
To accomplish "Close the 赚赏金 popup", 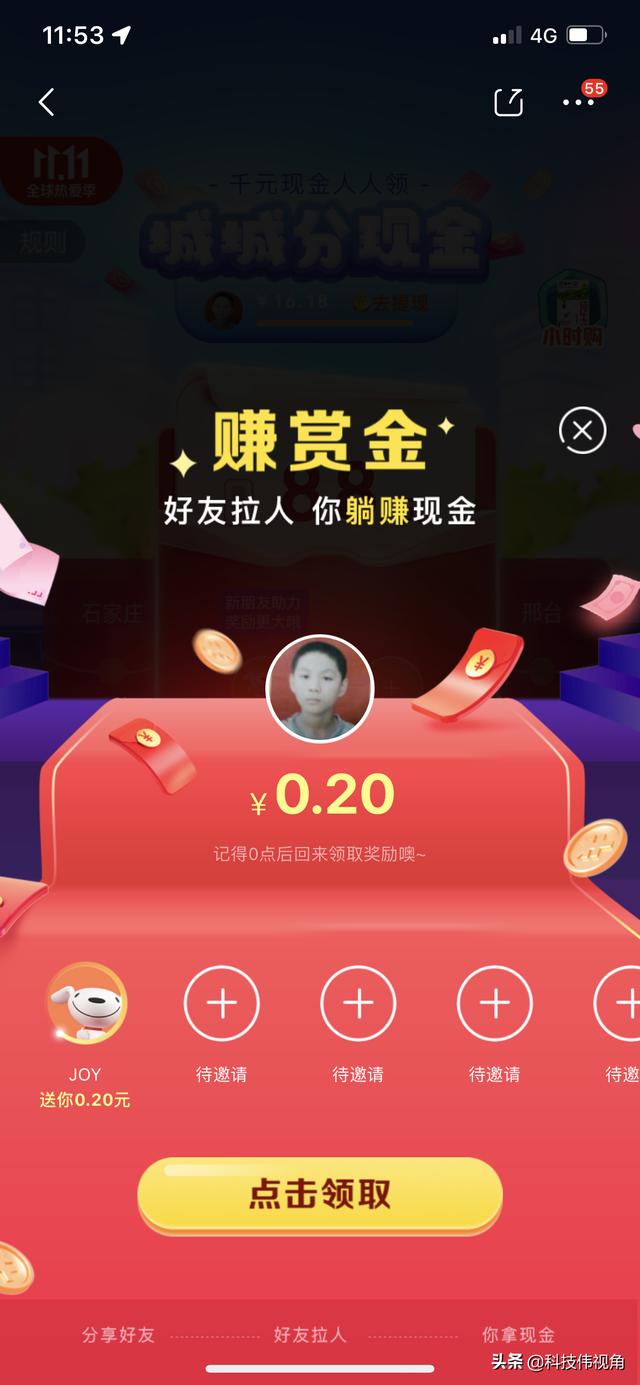I will [x=582, y=431].
